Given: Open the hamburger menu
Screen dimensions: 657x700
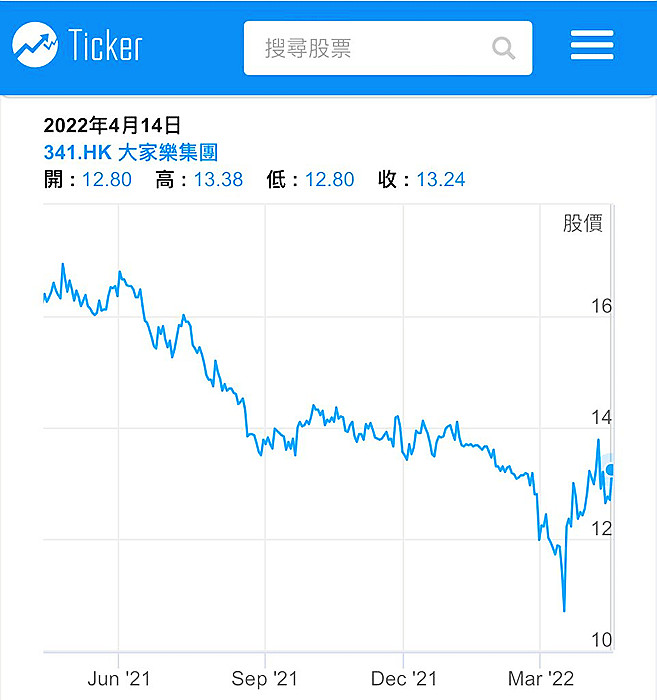Looking at the screenshot, I should [x=592, y=45].
